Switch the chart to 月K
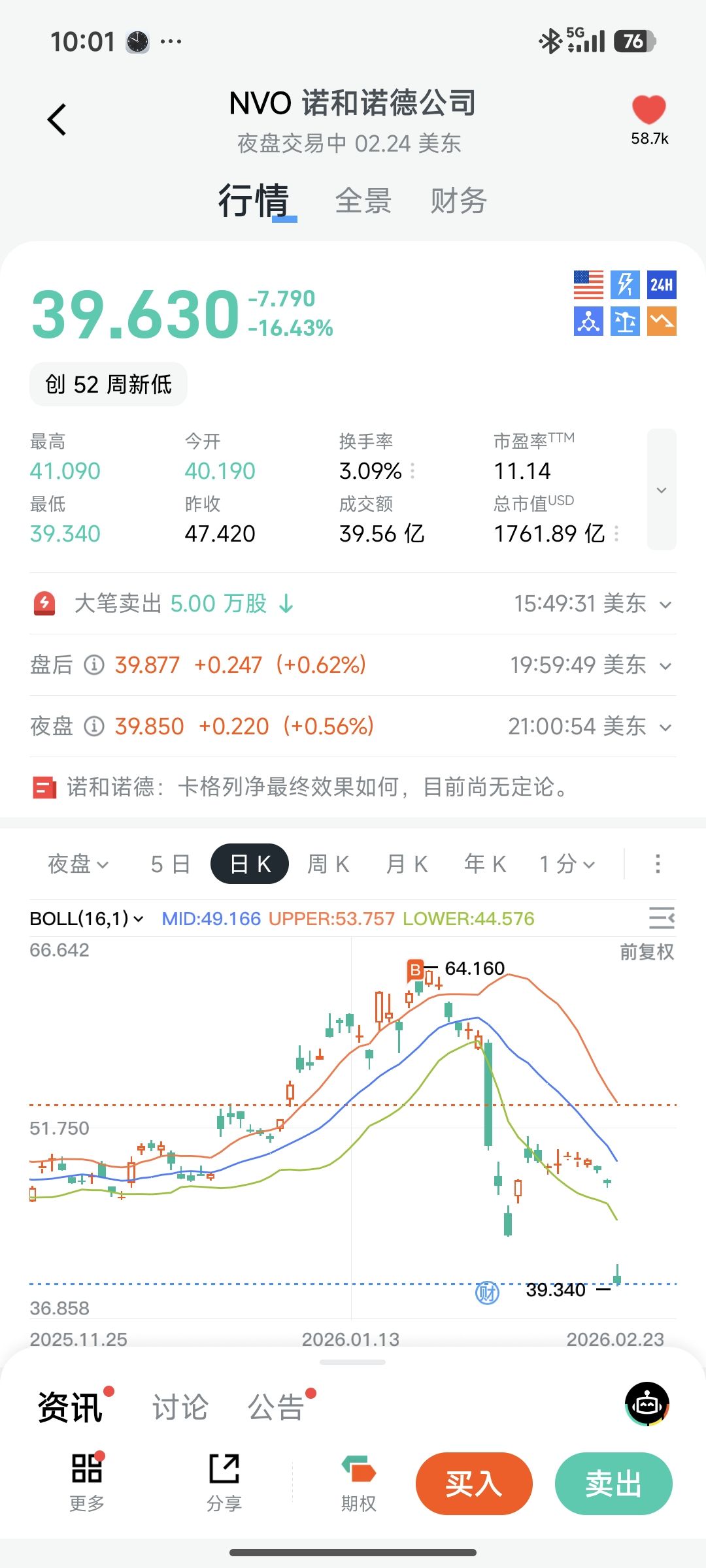Image resolution: width=706 pixels, height=1568 pixels. click(407, 864)
